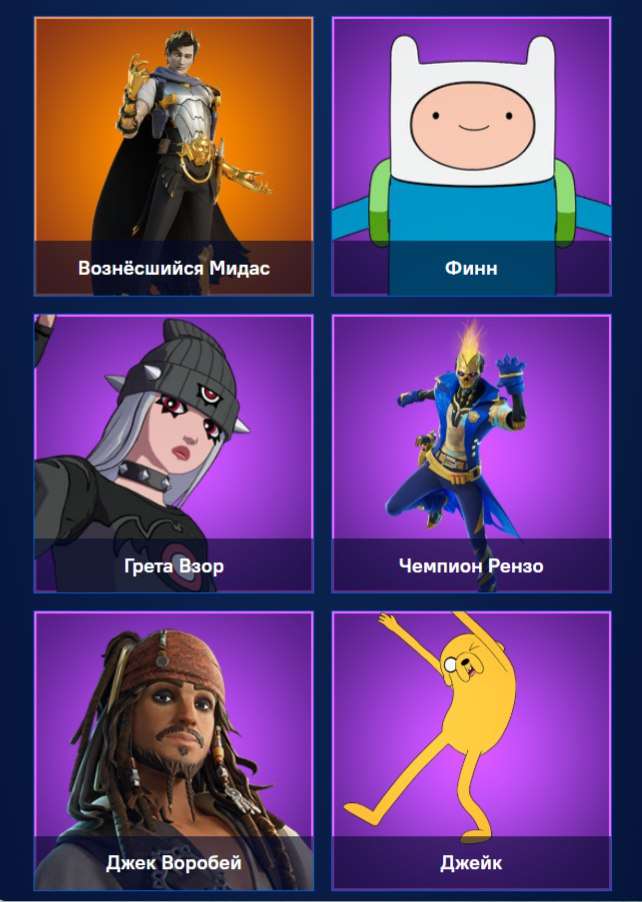Tap the Чемпион Рензо skin card
642x902 pixels.
click(471, 453)
